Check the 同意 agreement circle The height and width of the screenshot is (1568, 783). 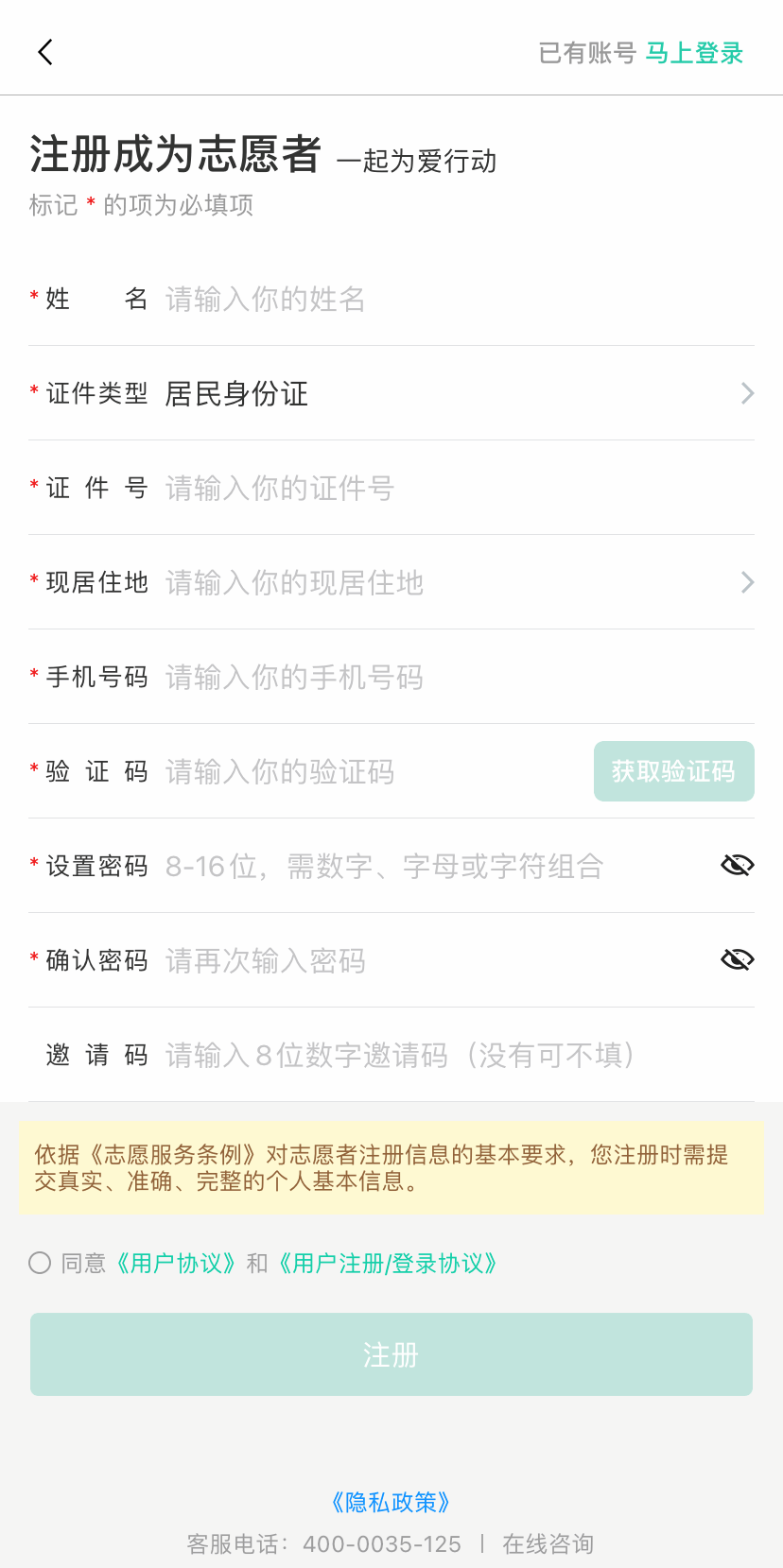point(40,1263)
